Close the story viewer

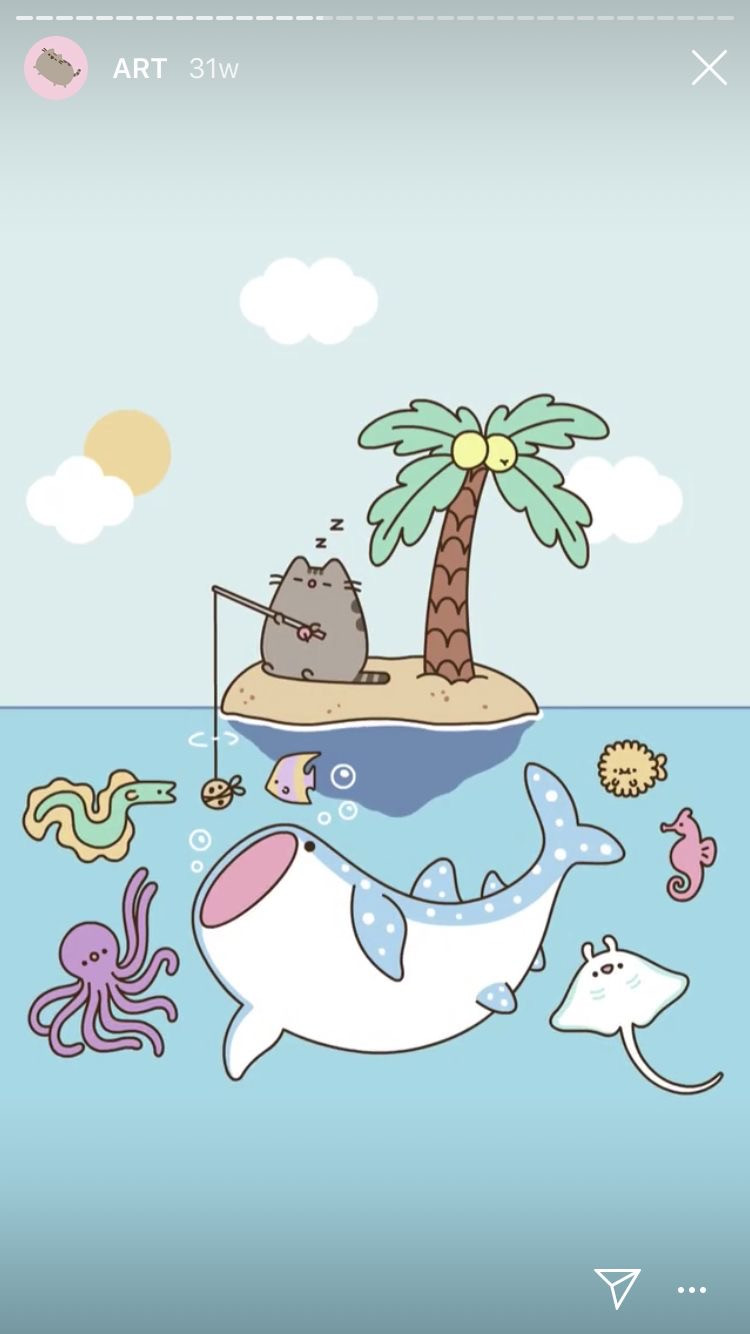709,68
